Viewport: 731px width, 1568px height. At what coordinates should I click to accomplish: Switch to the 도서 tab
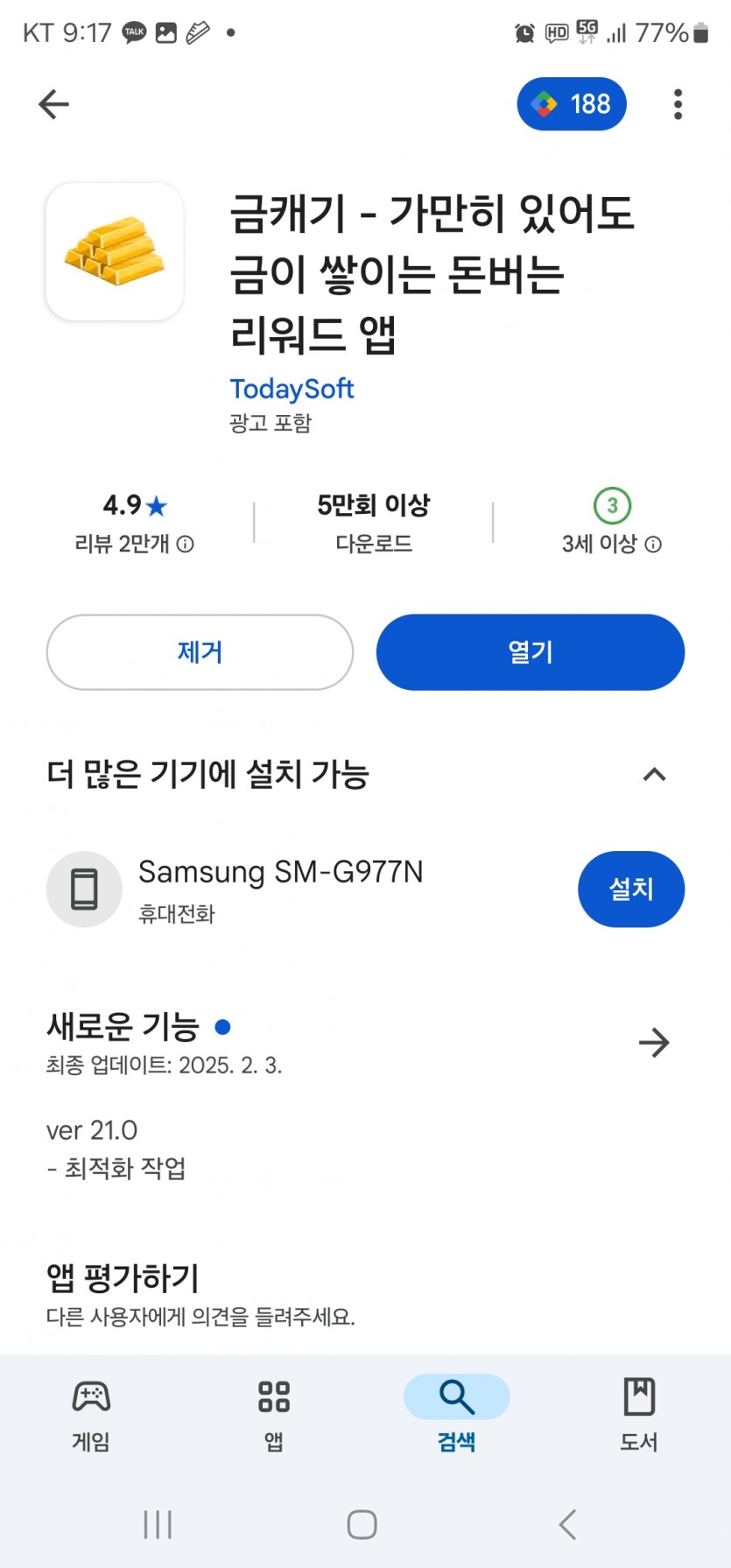[639, 1415]
